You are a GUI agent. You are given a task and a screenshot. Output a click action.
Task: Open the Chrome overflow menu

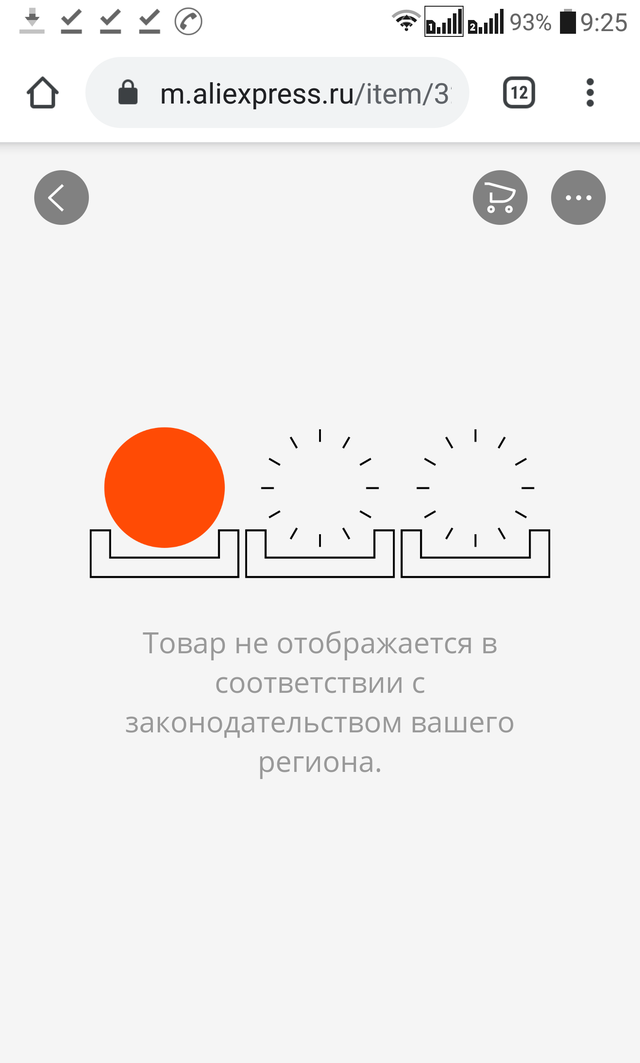(x=590, y=92)
